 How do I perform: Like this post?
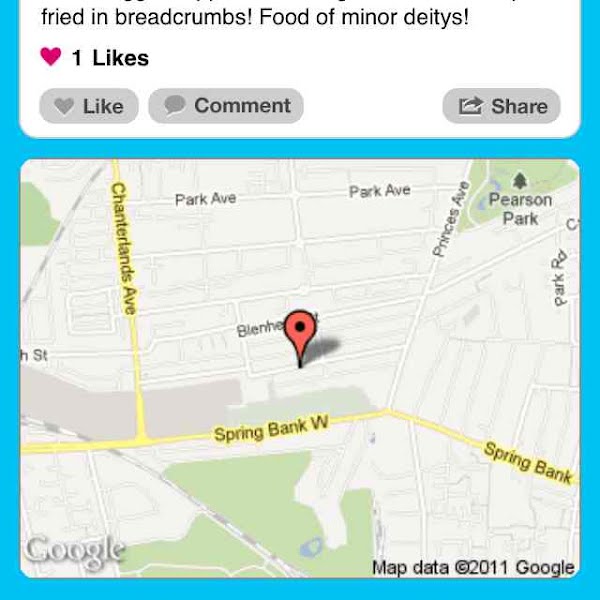coord(89,106)
